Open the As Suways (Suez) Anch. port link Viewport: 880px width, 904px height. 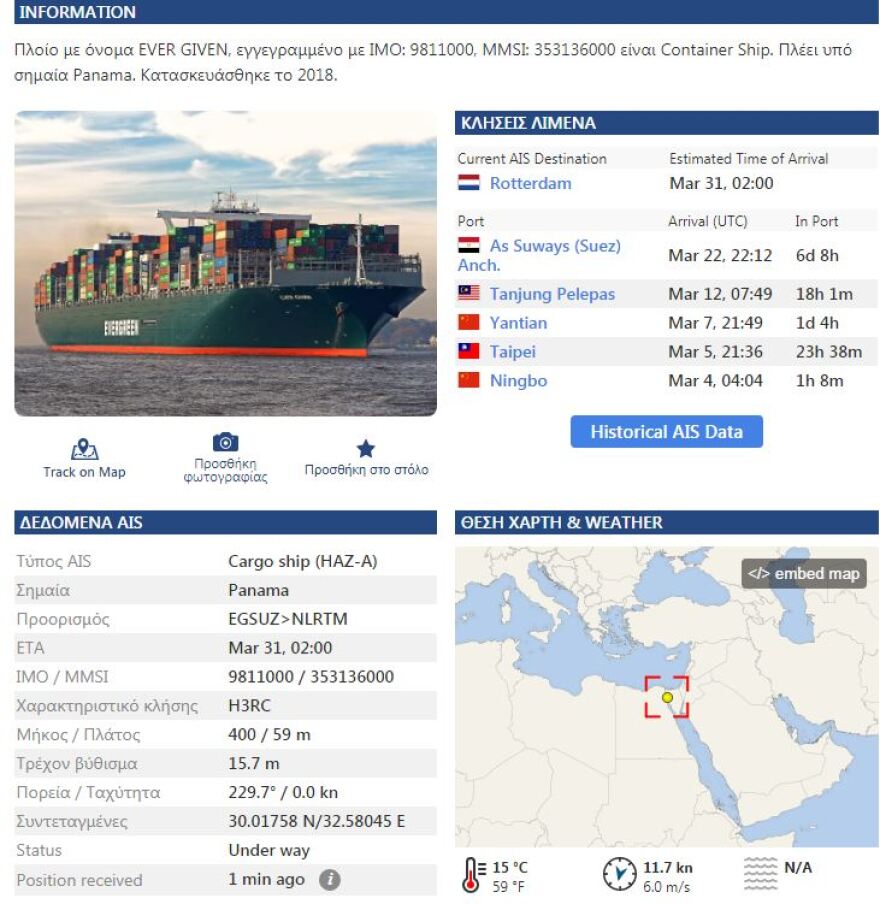pyautogui.click(x=554, y=246)
